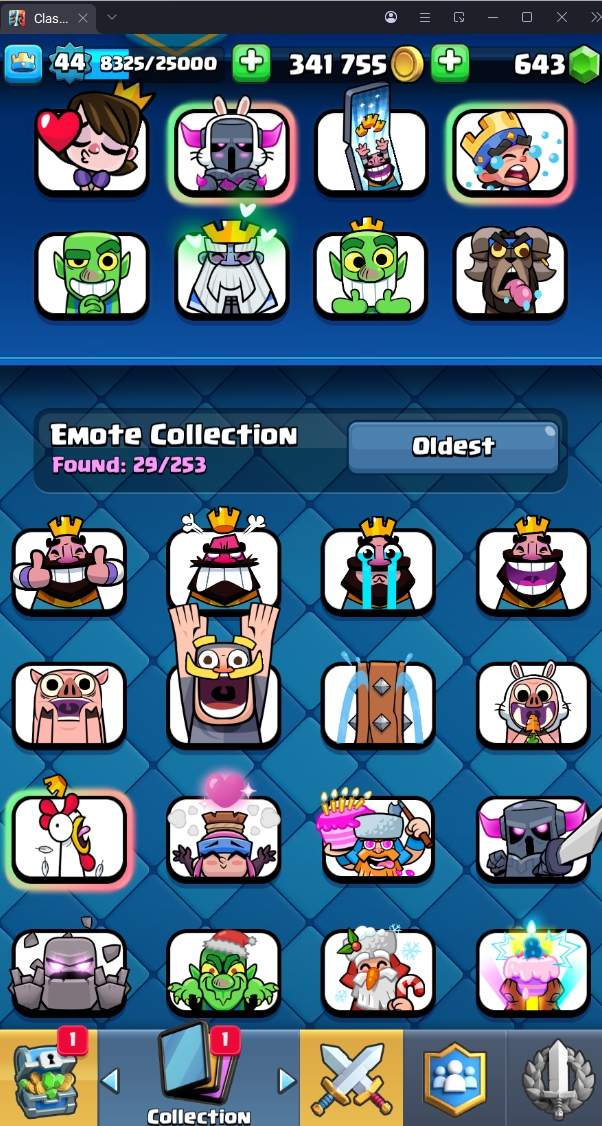Go to the Events trophy tab
Image resolution: width=602 pixels, height=1126 pixels.
tap(555, 1078)
